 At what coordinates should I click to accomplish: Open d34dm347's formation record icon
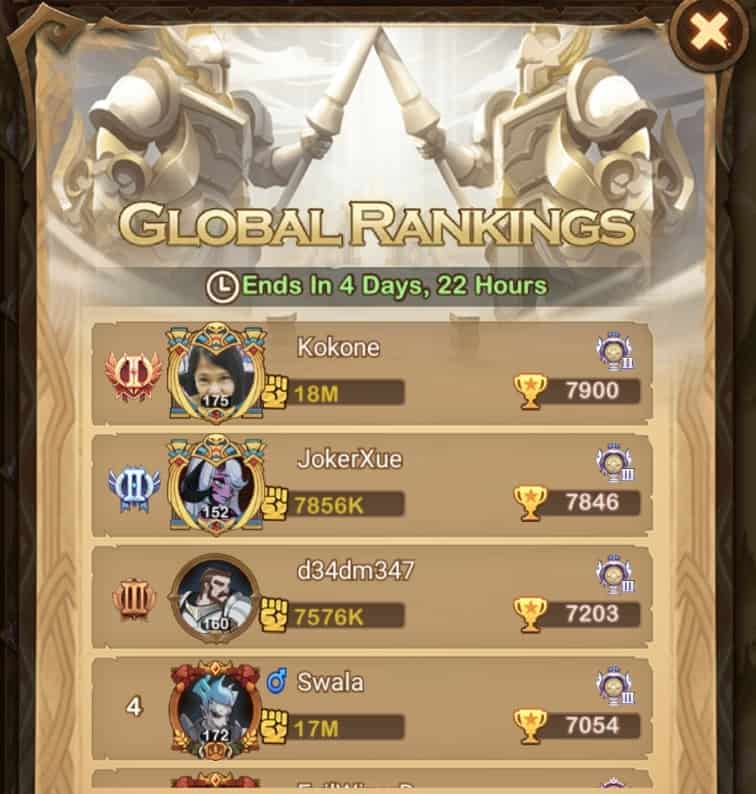click(615, 573)
